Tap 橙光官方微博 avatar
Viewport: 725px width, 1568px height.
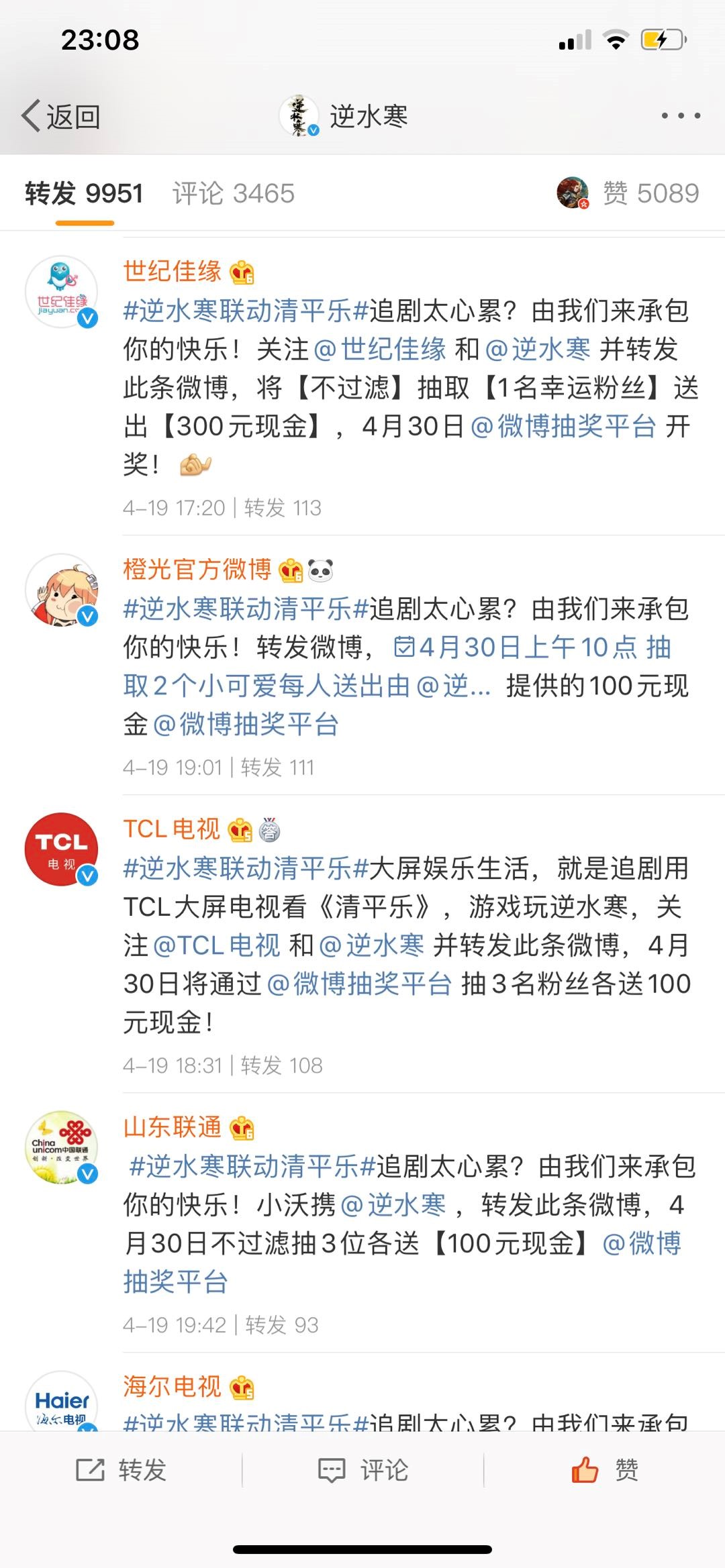[61, 590]
